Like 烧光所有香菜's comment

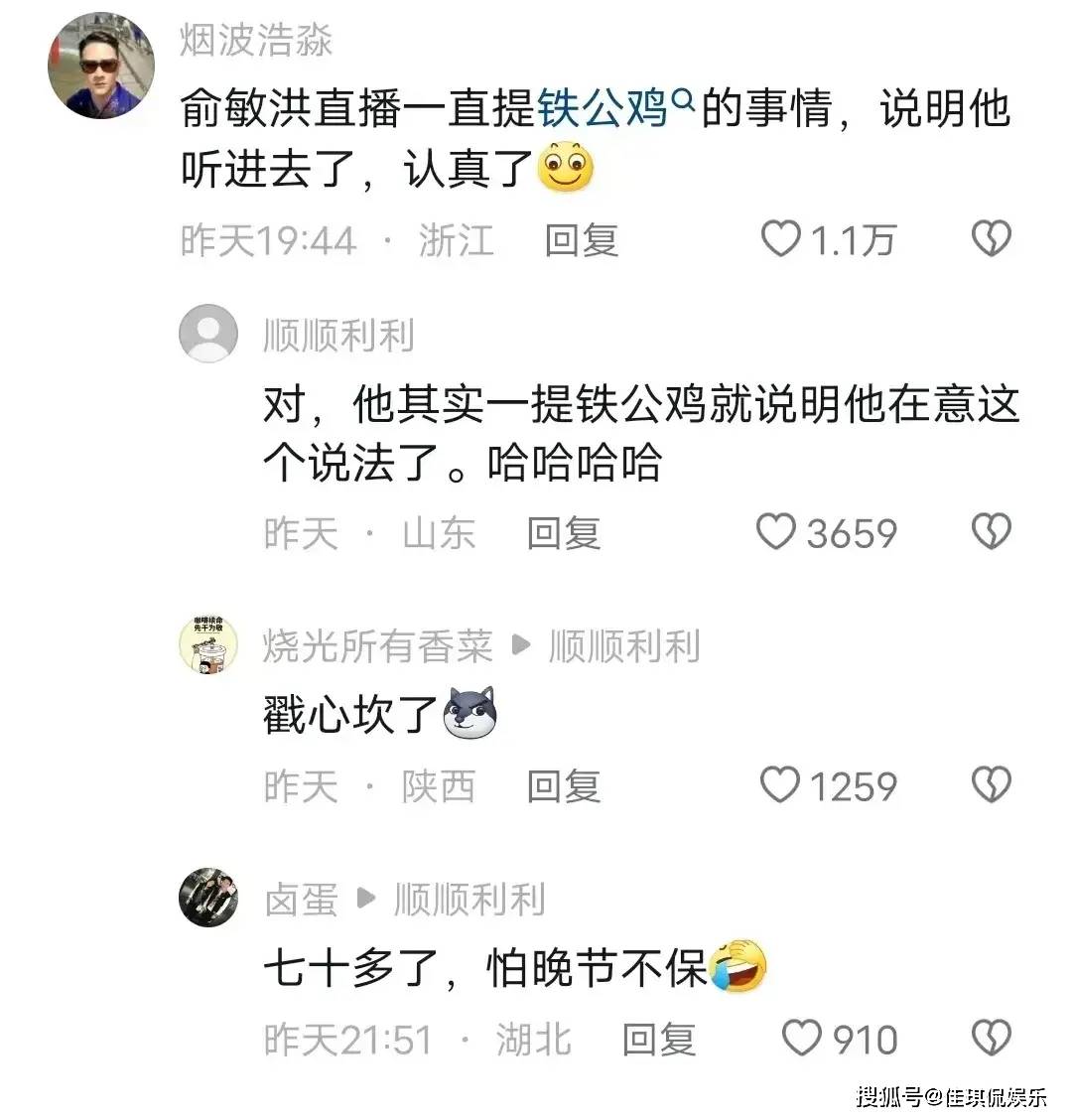pyautogui.click(x=780, y=786)
